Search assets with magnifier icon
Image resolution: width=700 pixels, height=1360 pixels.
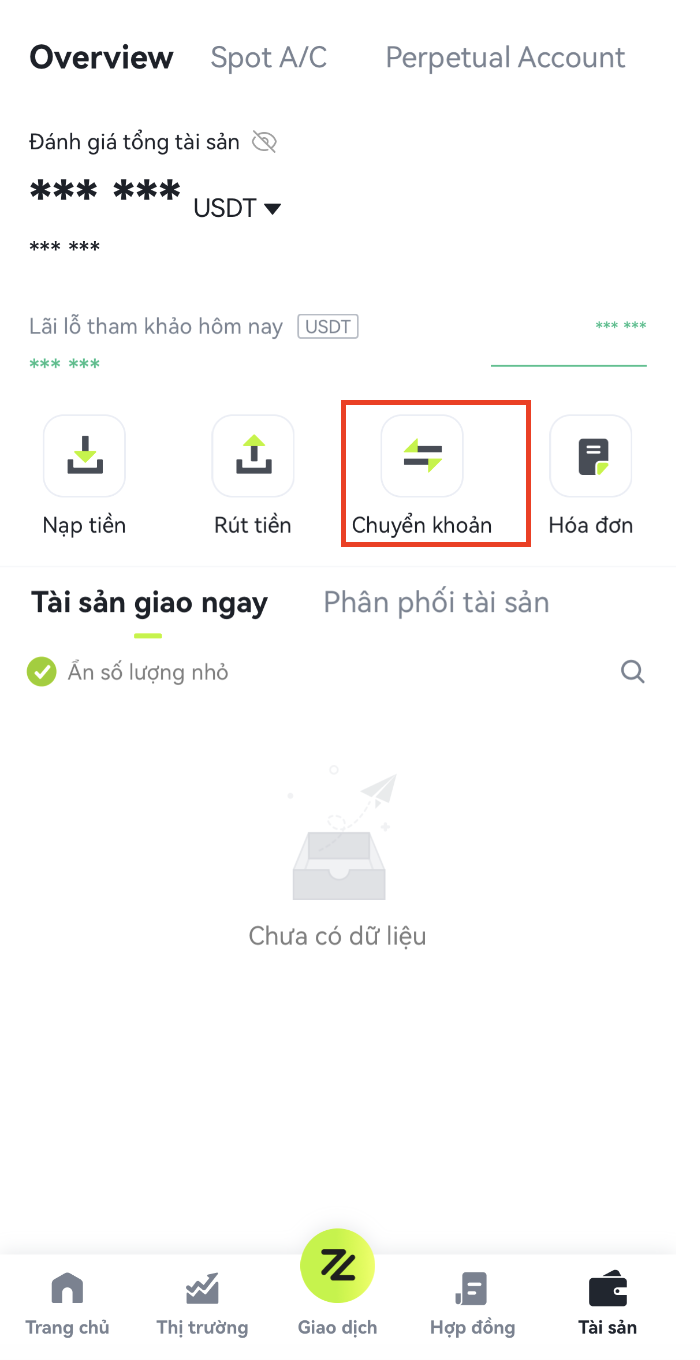(632, 672)
